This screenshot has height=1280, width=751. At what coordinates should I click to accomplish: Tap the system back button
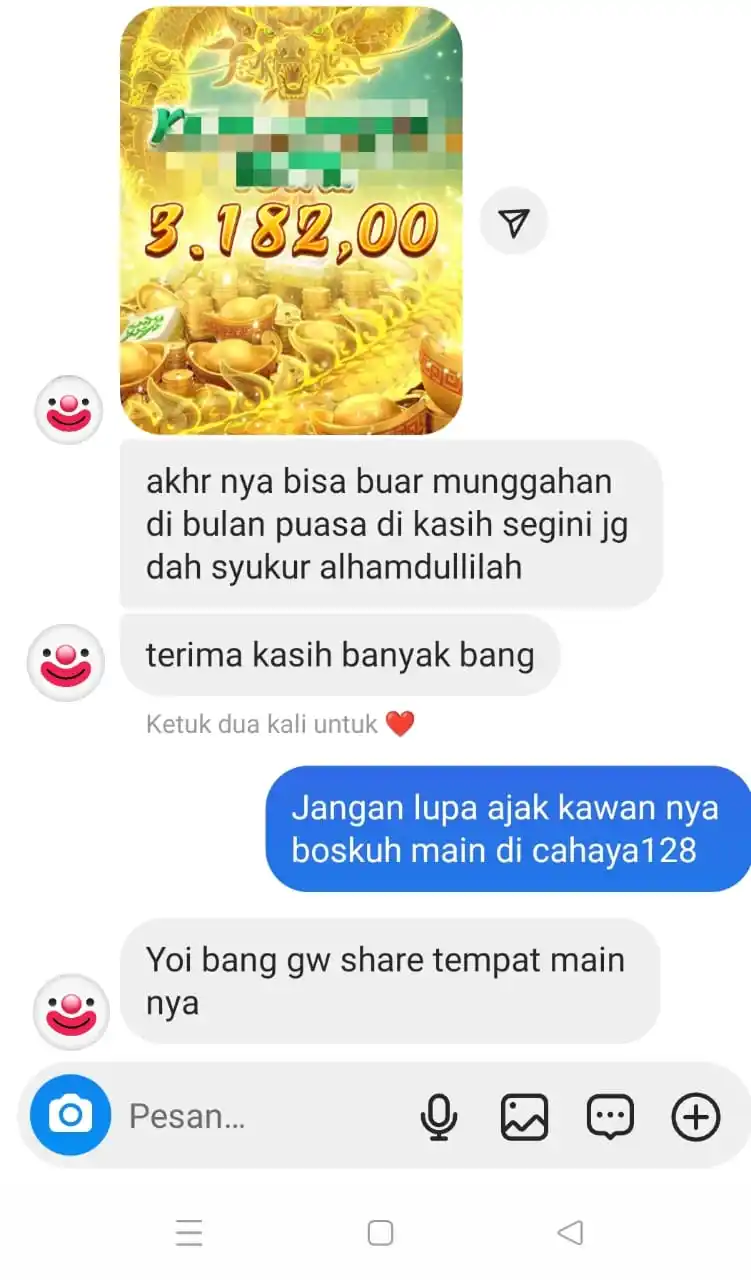point(570,1233)
